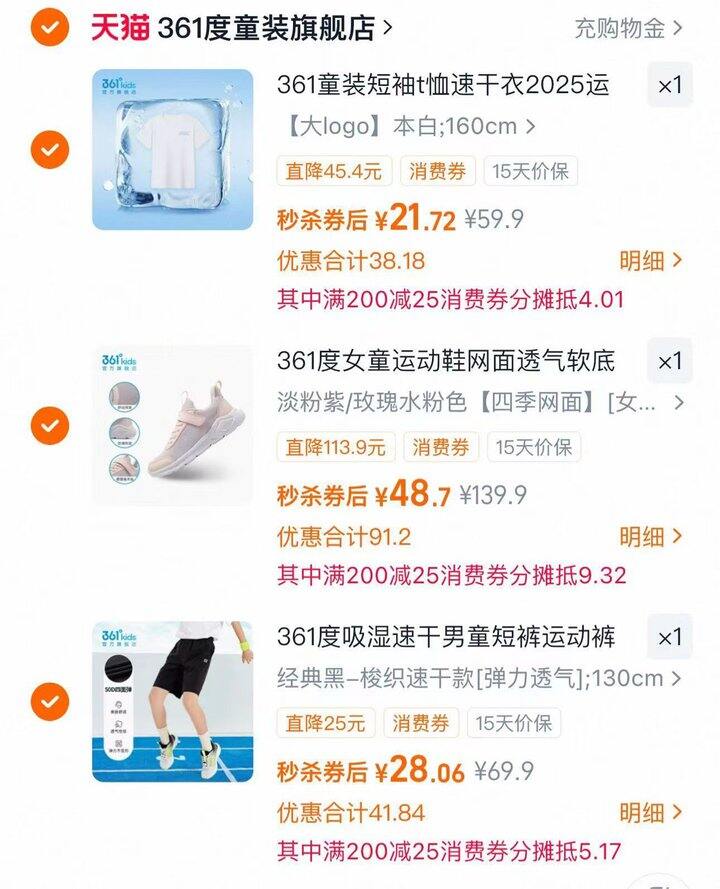Image resolution: width=720 pixels, height=889 pixels.
Task: Open 充购物金 link
Action: [x=628, y=28]
